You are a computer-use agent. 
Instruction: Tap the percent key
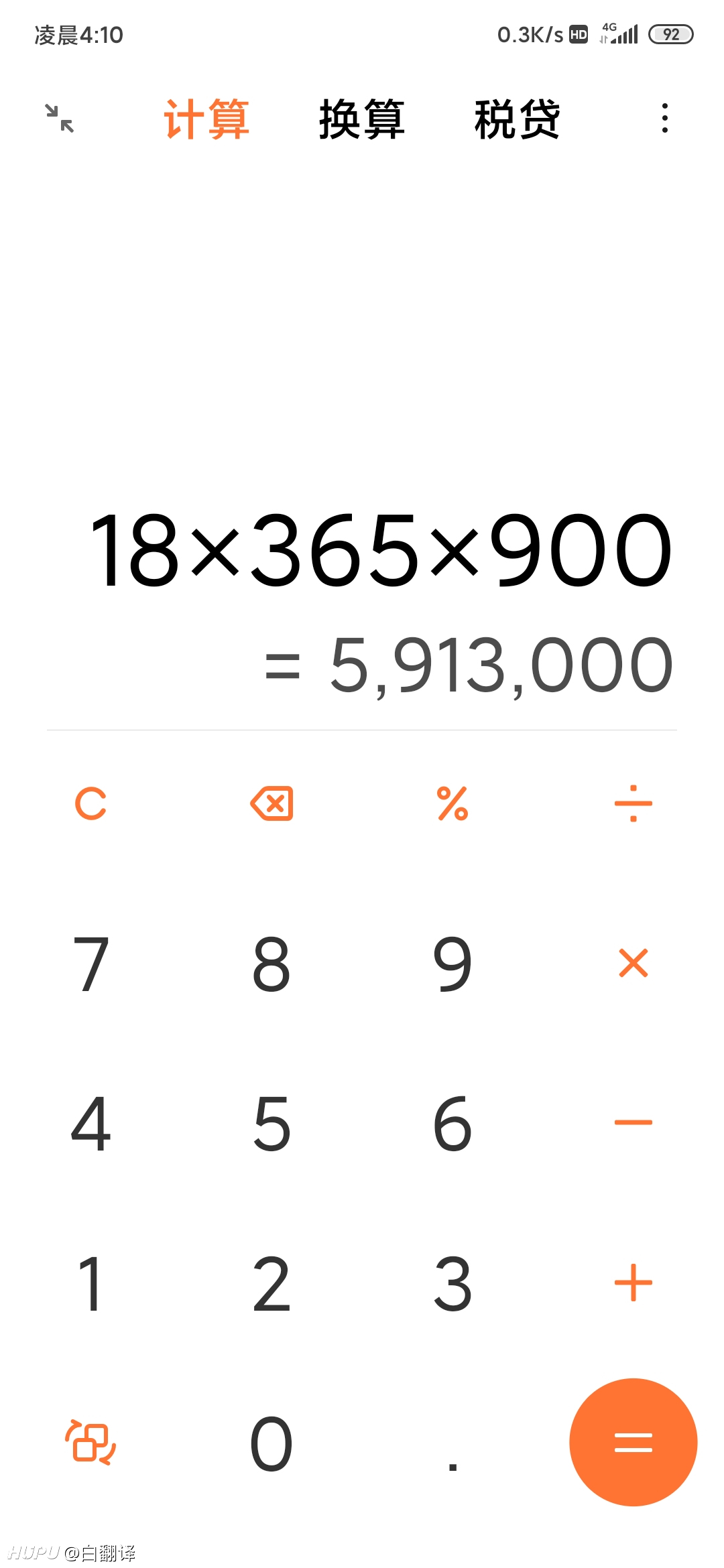(452, 803)
